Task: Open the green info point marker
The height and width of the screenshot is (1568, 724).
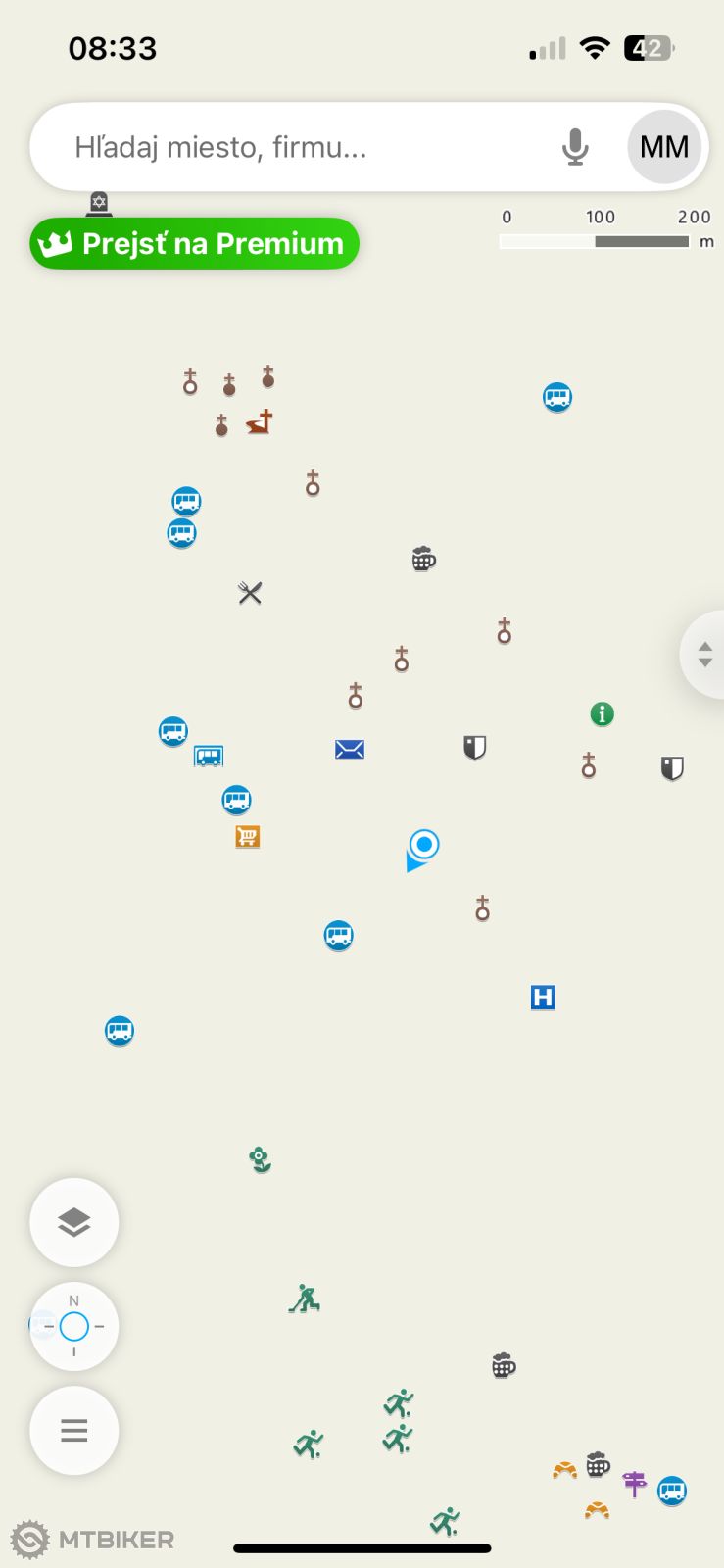Action: point(602,714)
